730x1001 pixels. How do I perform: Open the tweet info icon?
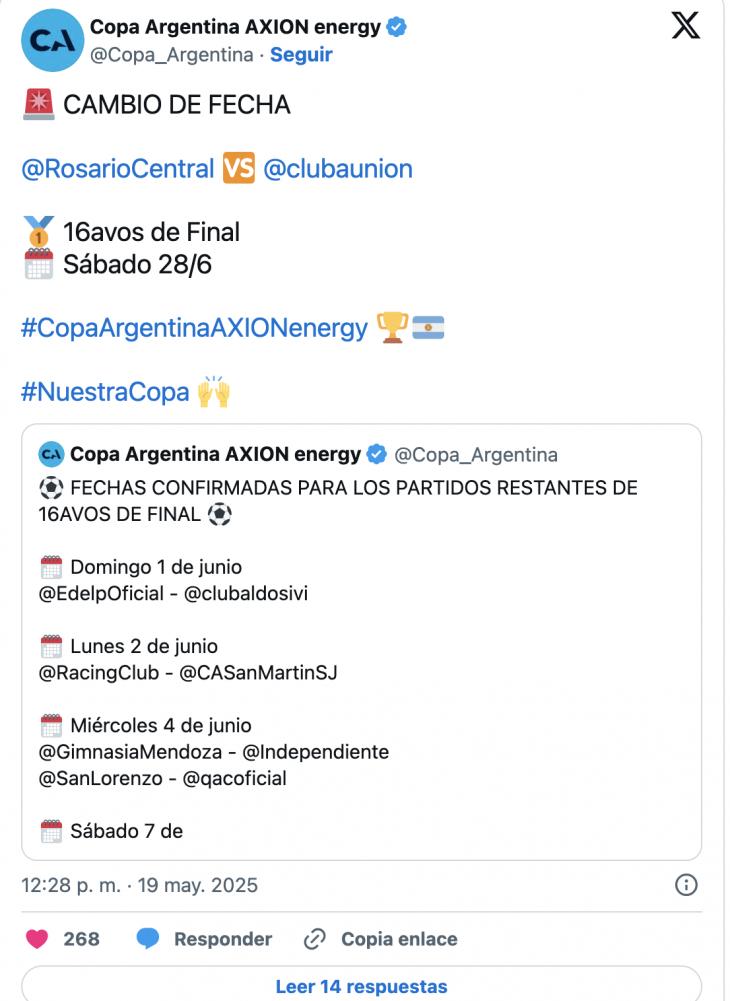[x=686, y=885]
